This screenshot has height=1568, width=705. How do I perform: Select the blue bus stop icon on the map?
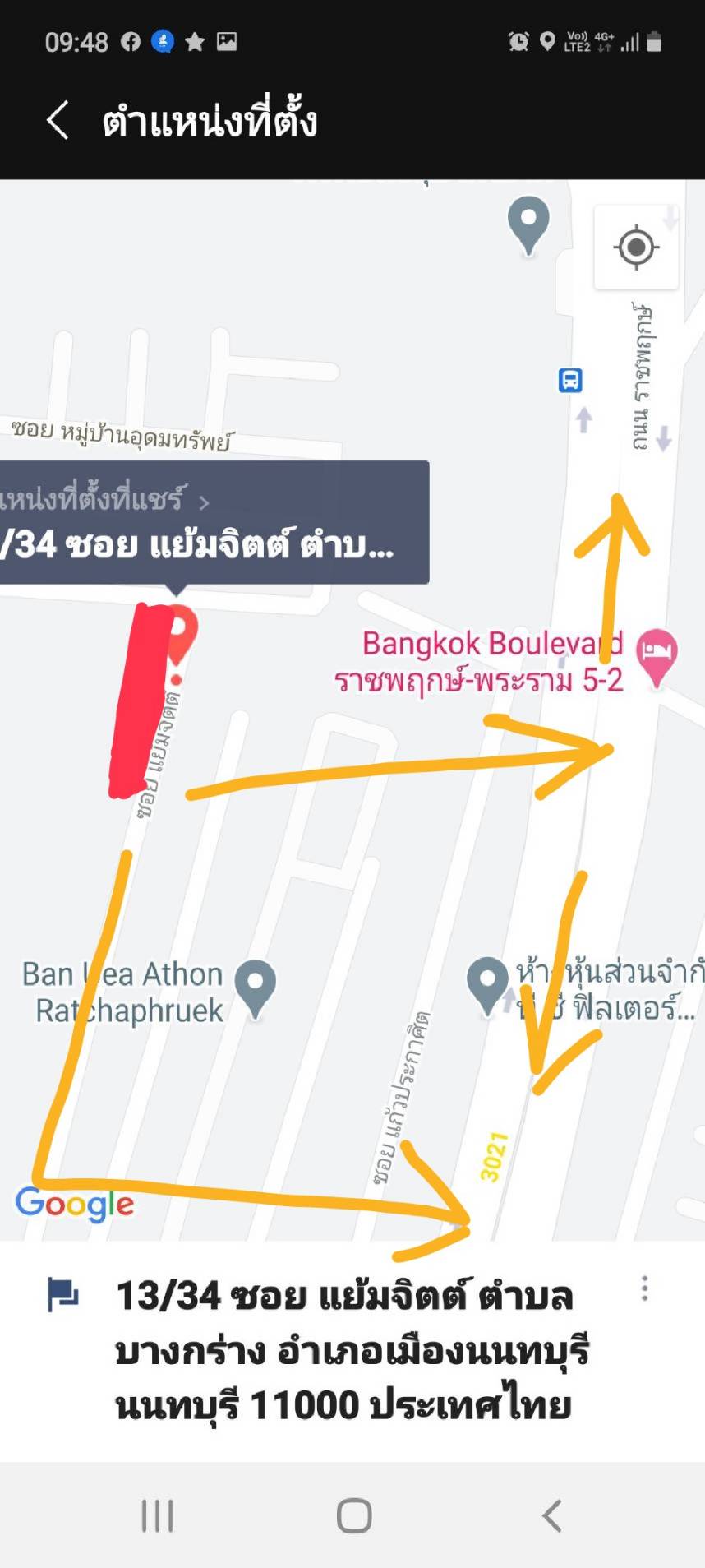569,380
